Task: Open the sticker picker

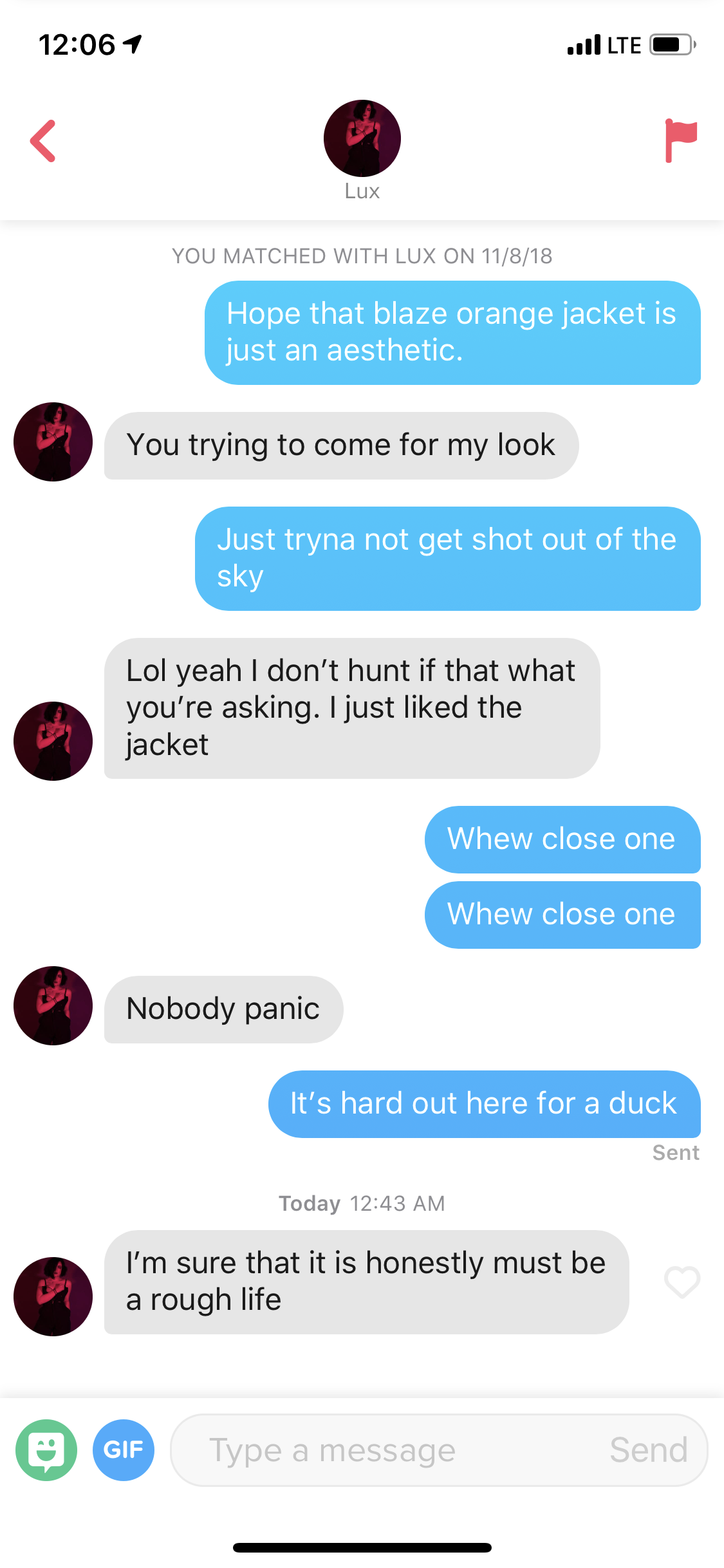Action: 46,1450
